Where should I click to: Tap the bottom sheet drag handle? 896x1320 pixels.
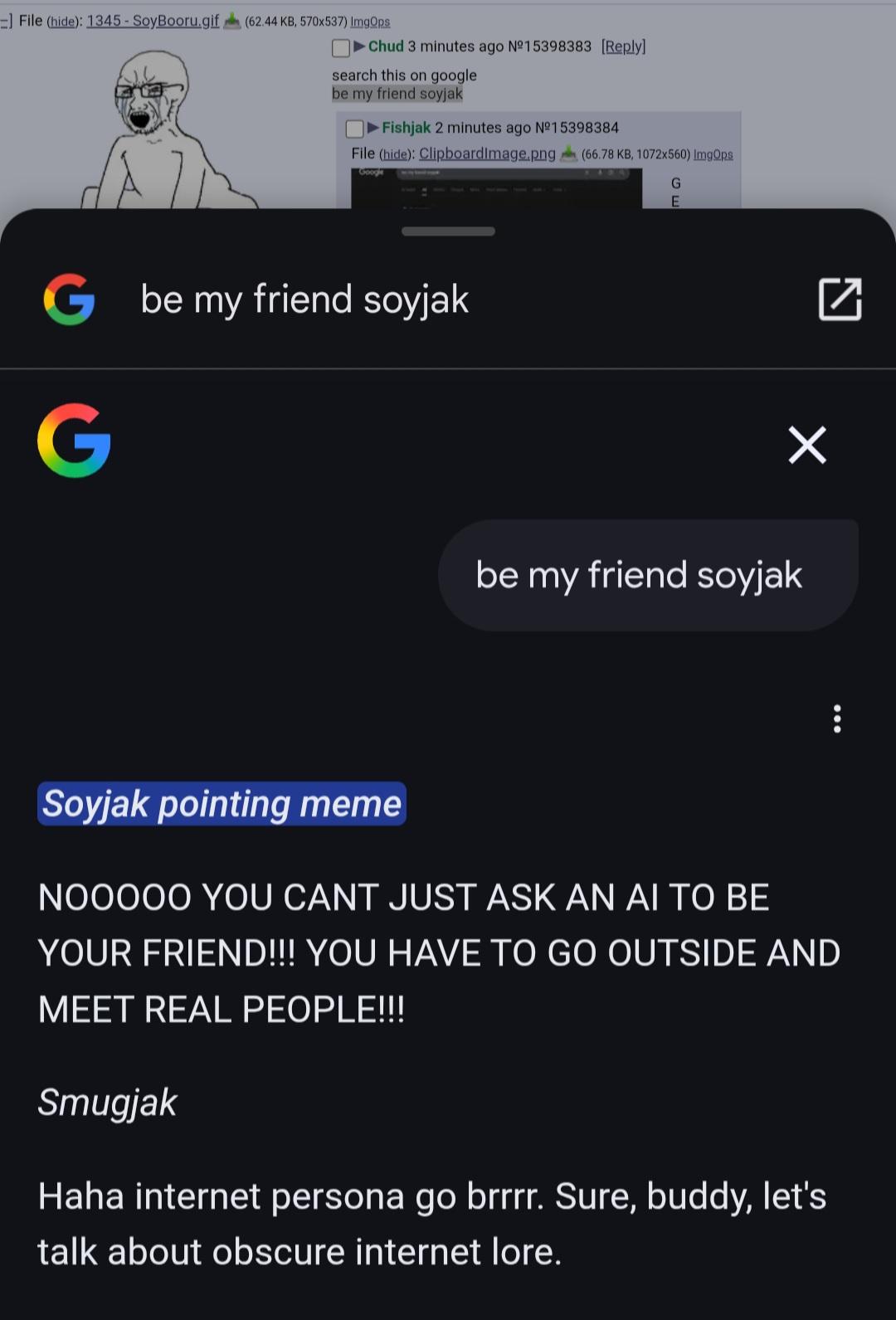(448, 231)
